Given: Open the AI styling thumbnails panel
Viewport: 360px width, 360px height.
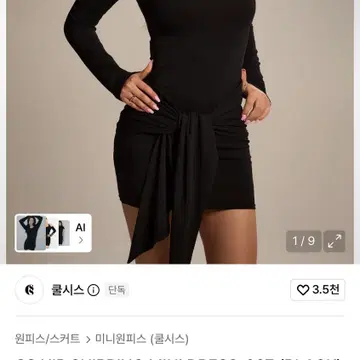Looking at the screenshot, I should tap(53, 233).
